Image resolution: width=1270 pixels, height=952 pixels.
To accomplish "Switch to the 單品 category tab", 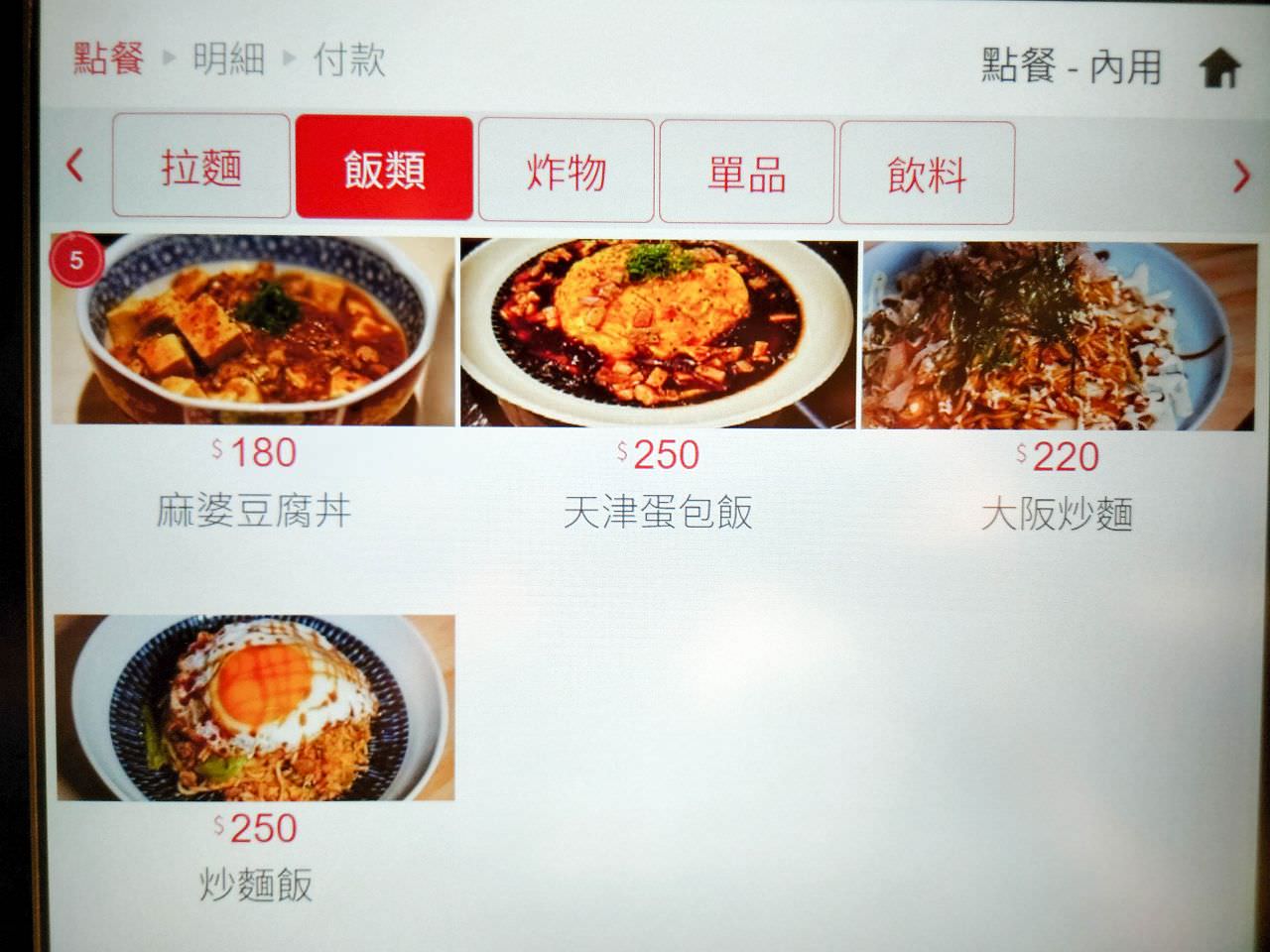I will [x=746, y=174].
